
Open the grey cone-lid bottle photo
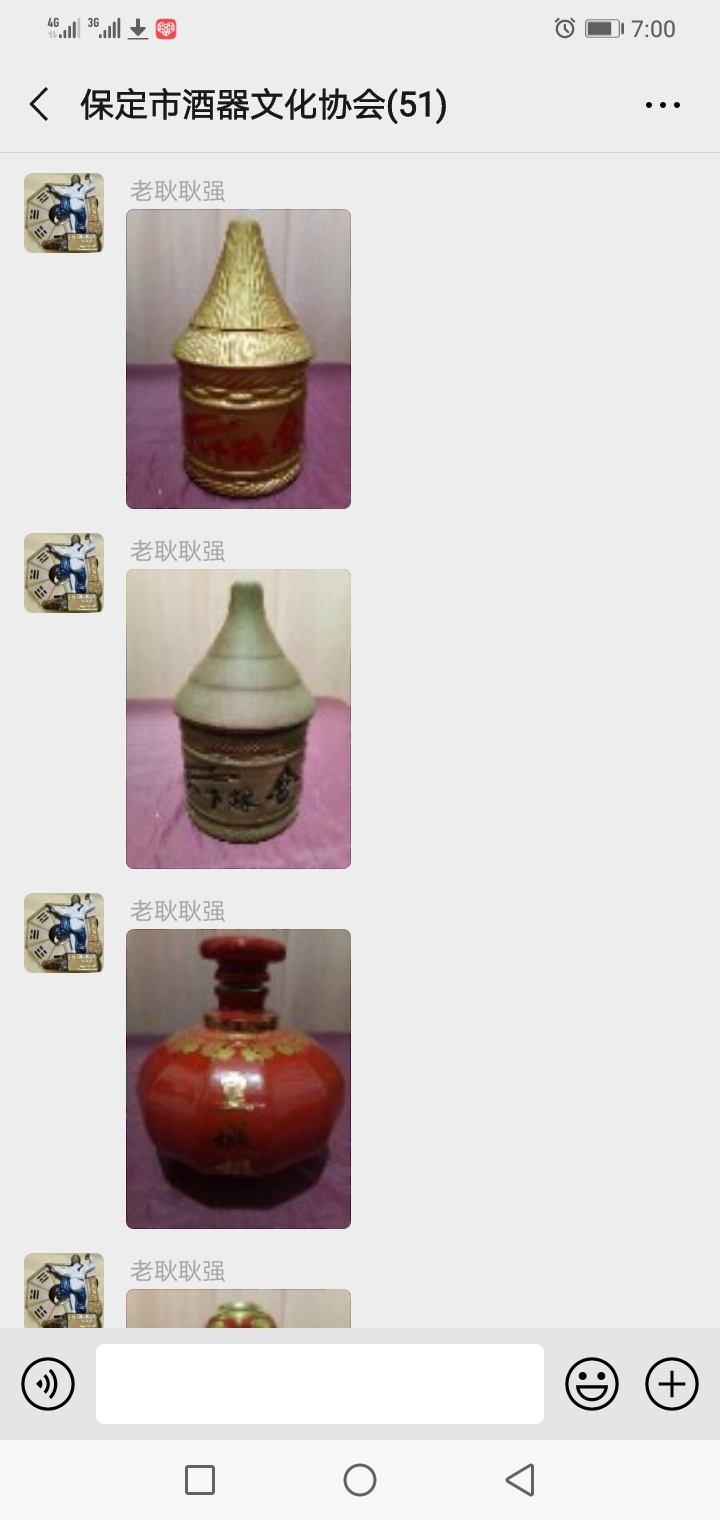238,719
